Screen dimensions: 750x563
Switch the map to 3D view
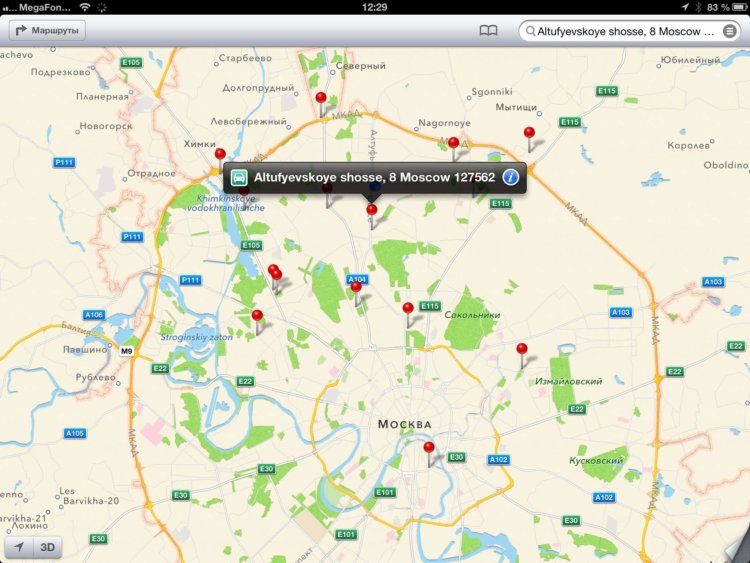[x=47, y=547]
